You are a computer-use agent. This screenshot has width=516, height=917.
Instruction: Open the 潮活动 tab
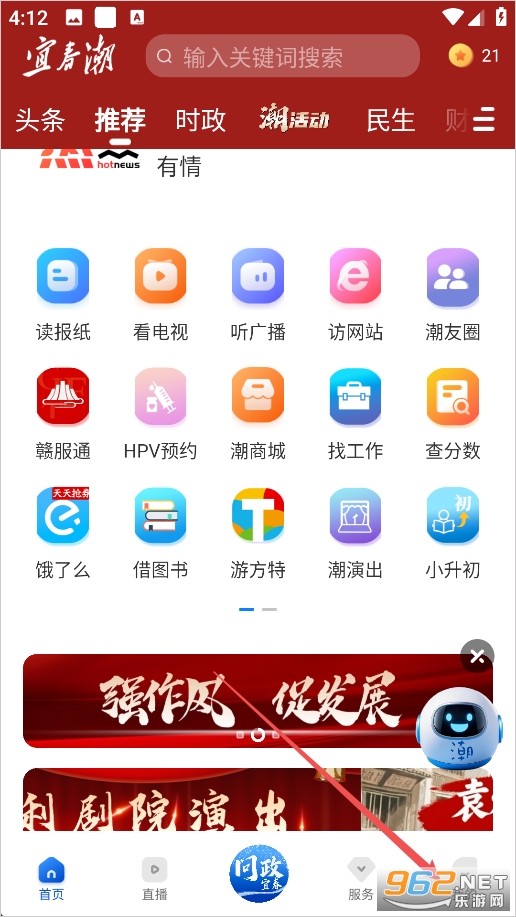coord(294,120)
